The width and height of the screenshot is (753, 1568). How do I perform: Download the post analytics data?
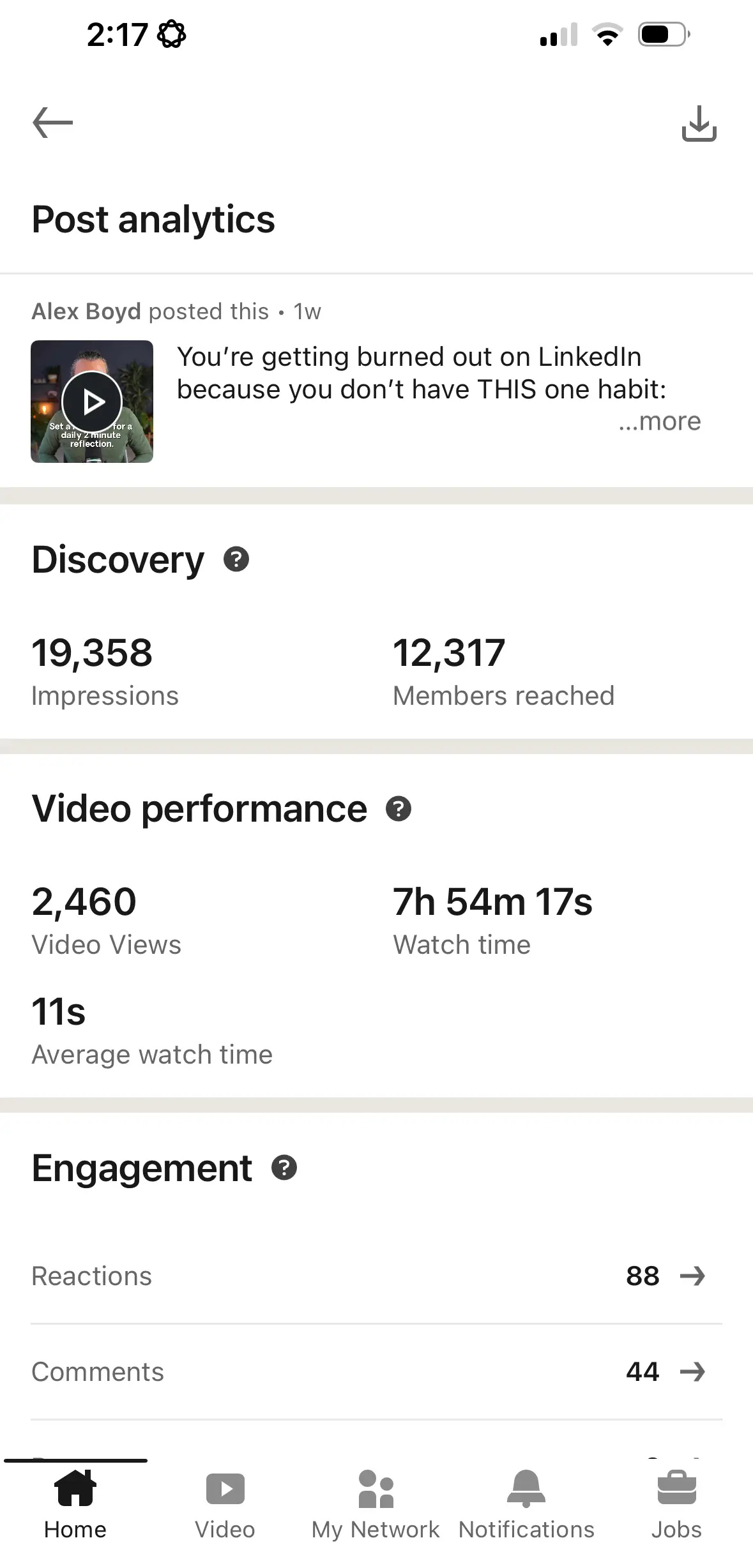coord(699,123)
